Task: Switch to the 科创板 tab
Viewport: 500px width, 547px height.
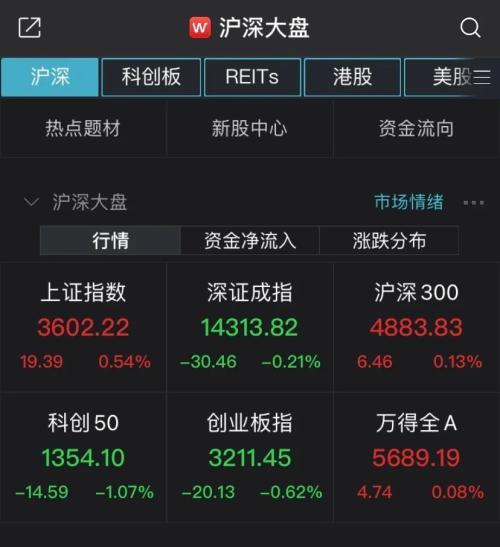Action: coord(151,77)
